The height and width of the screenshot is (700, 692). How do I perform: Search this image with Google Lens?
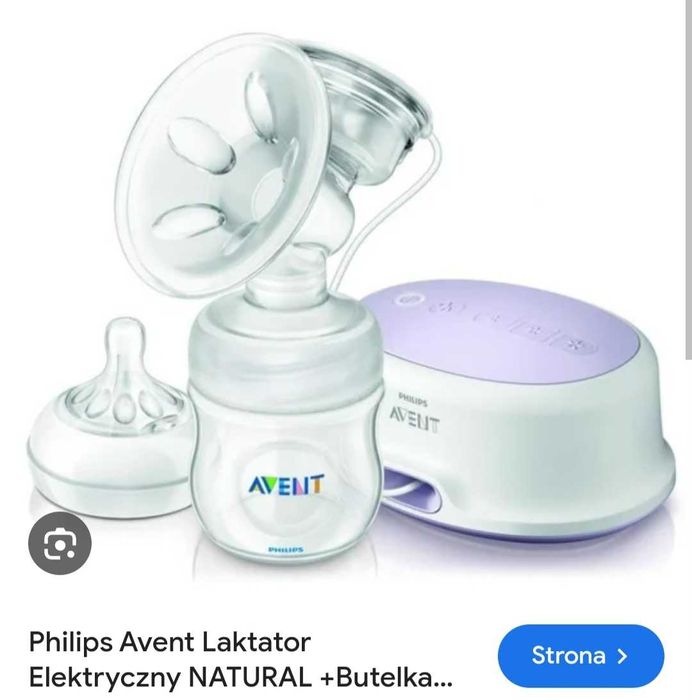click(x=61, y=542)
